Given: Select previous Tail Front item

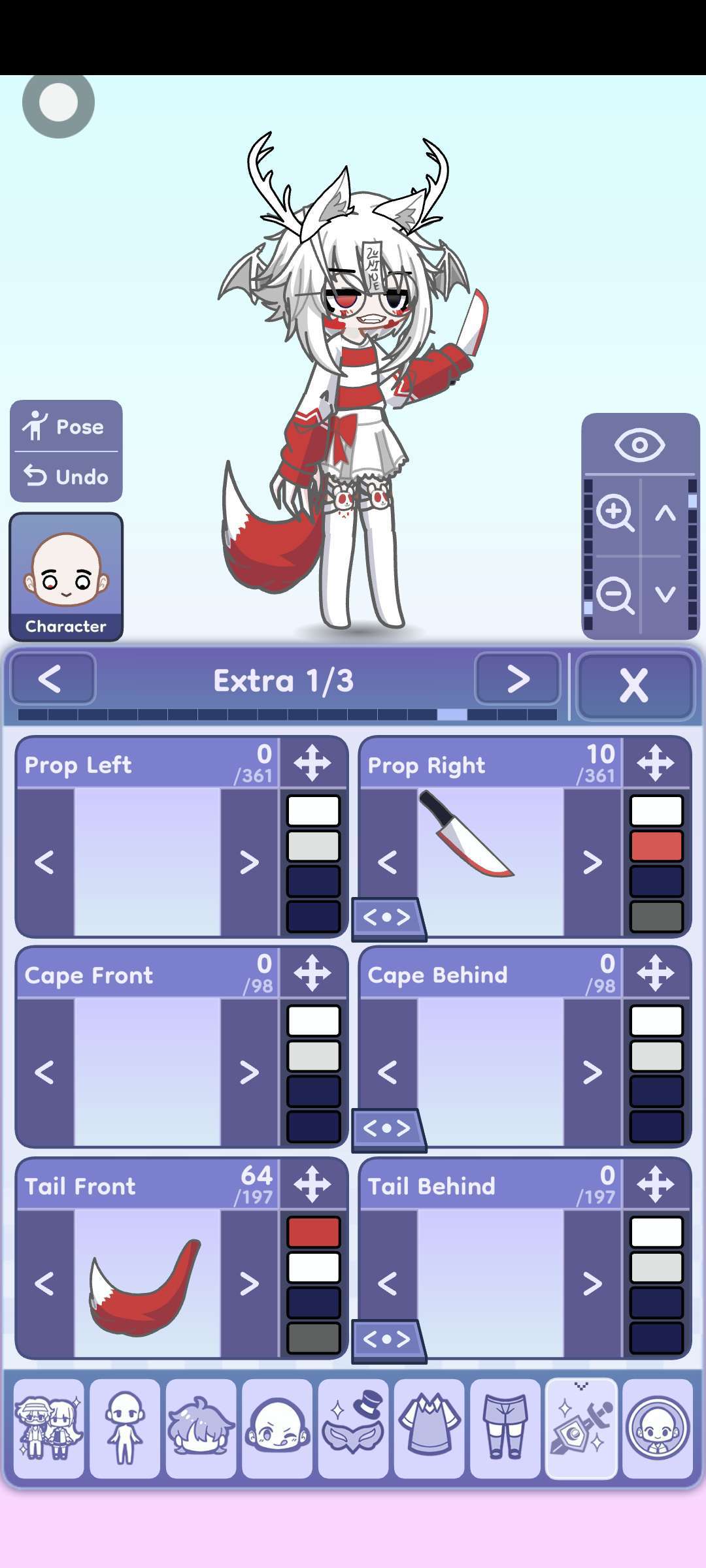Looking at the screenshot, I should point(44,1284).
